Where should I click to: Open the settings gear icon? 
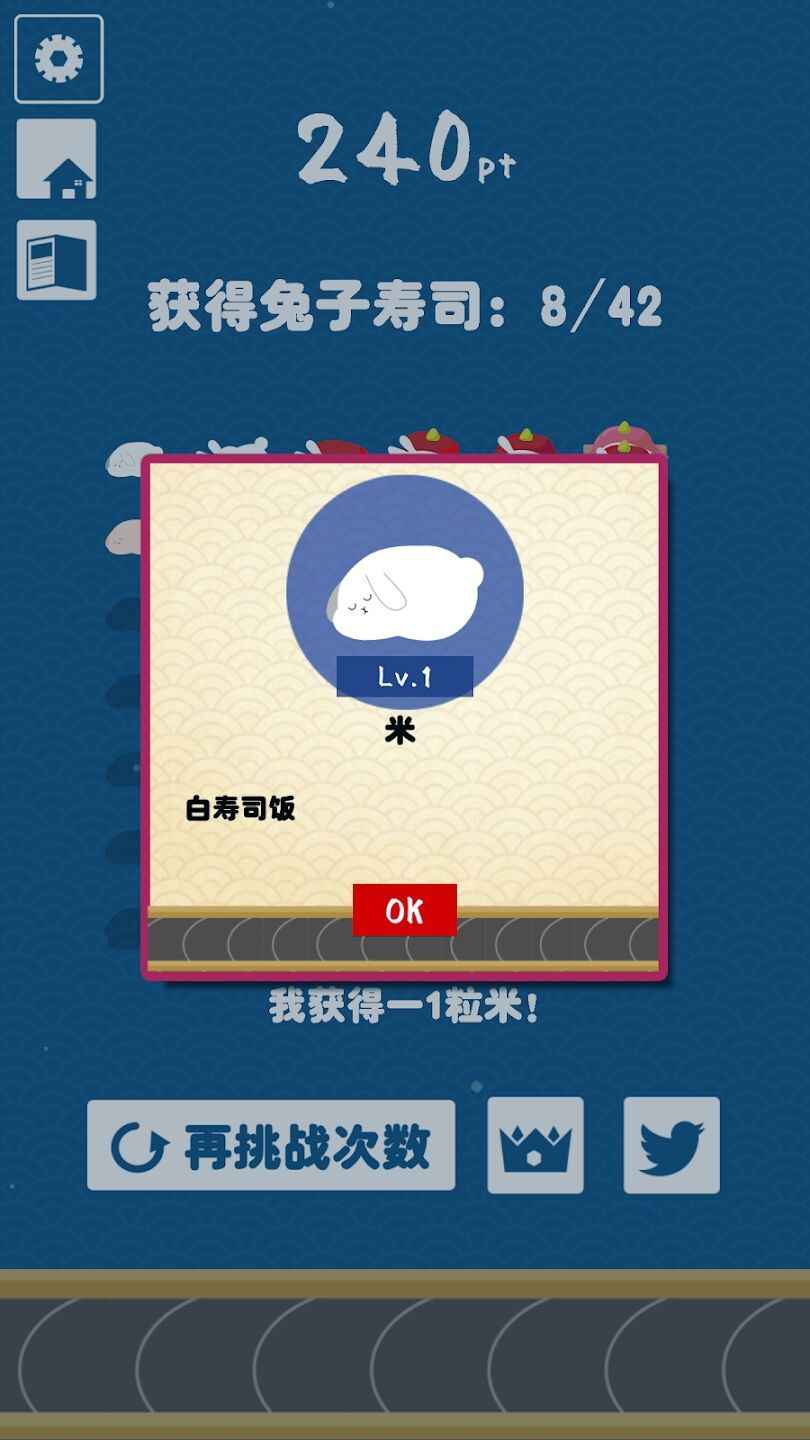pyautogui.click(x=57, y=57)
